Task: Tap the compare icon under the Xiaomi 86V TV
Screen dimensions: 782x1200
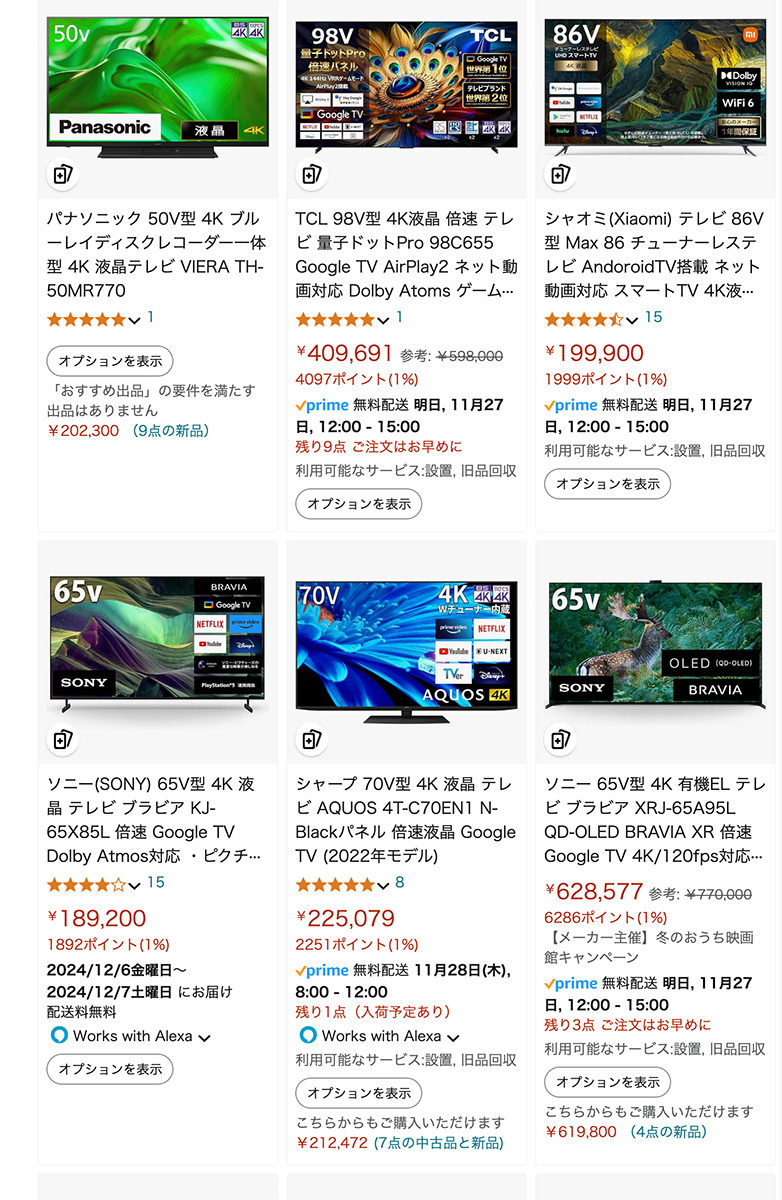Action: point(561,174)
